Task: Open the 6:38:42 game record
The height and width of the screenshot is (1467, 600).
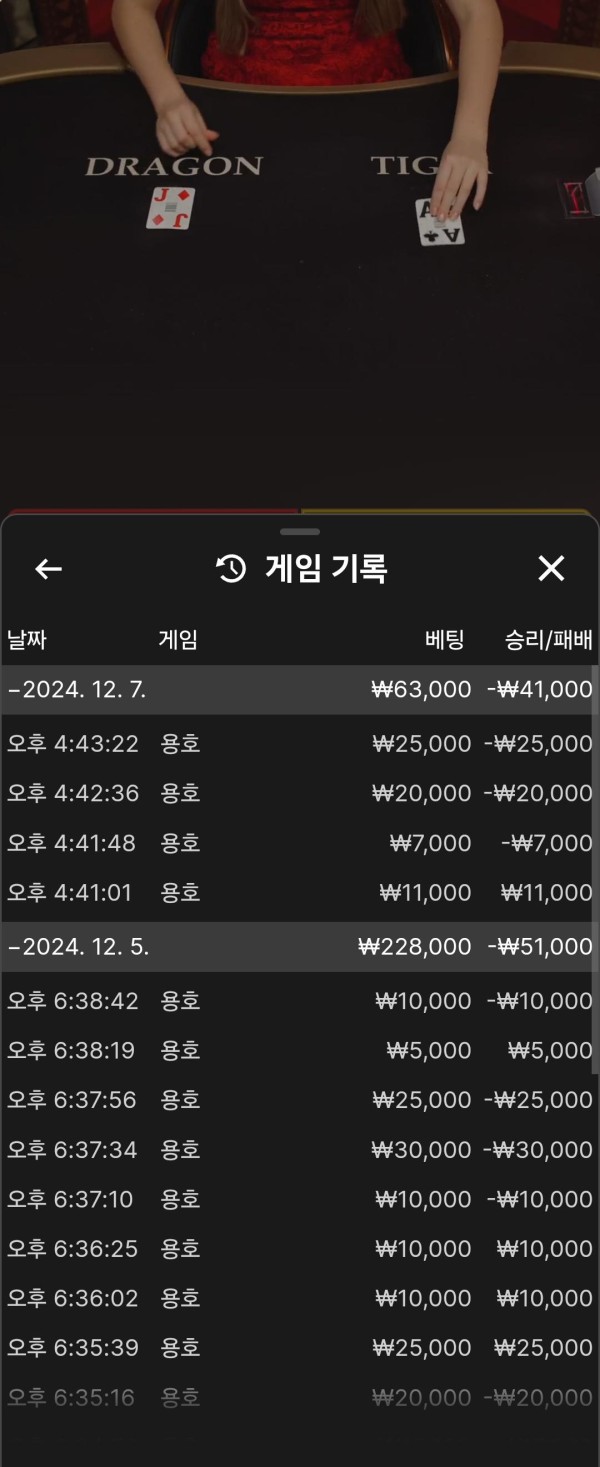Action: click(x=299, y=1001)
